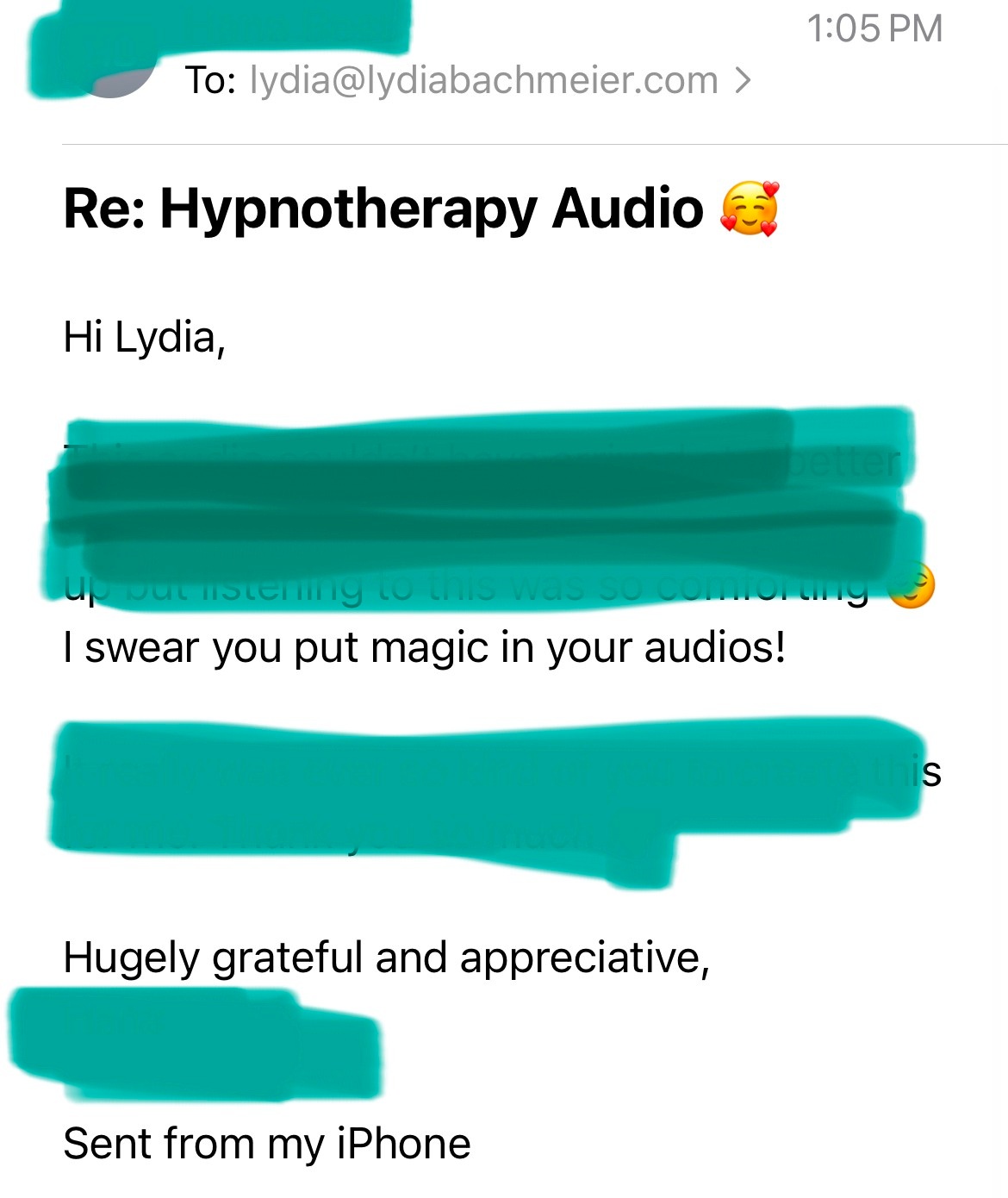Viewport: 1008px width, 1198px height.
Task: Expand recipient details for lydia@lydiabachmeier.com
Action: tap(742, 81)
